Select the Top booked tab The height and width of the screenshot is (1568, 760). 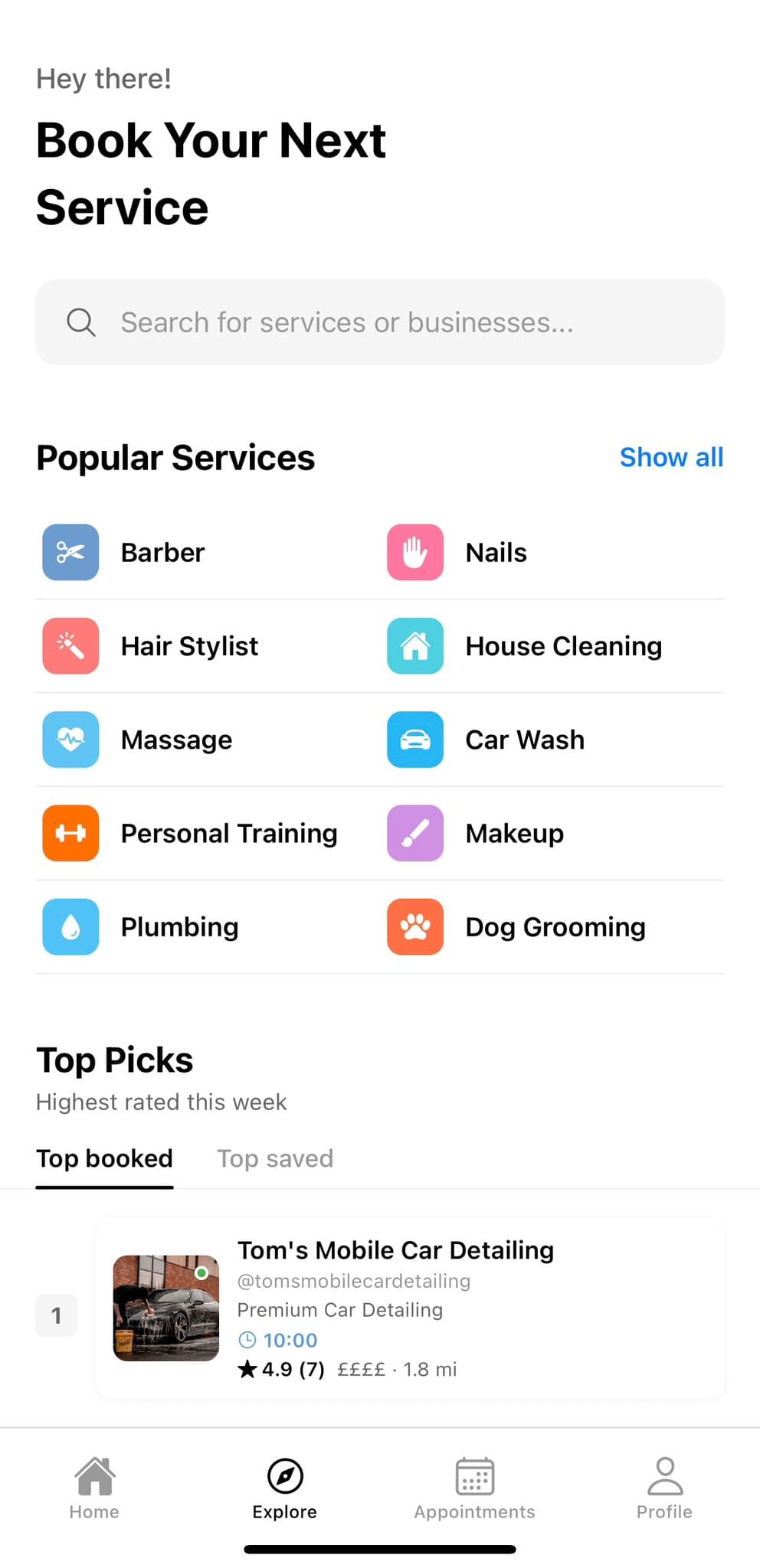(x=104, y=1158)
